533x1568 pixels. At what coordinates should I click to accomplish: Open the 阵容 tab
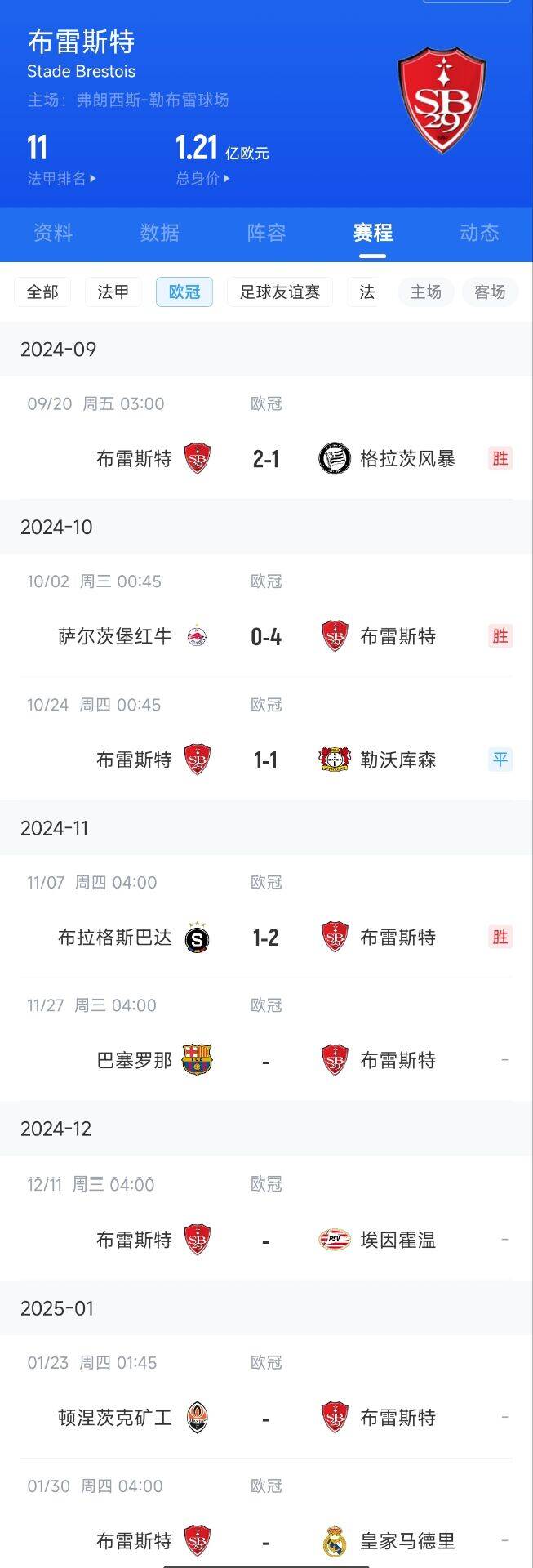(x=266, y=234)
